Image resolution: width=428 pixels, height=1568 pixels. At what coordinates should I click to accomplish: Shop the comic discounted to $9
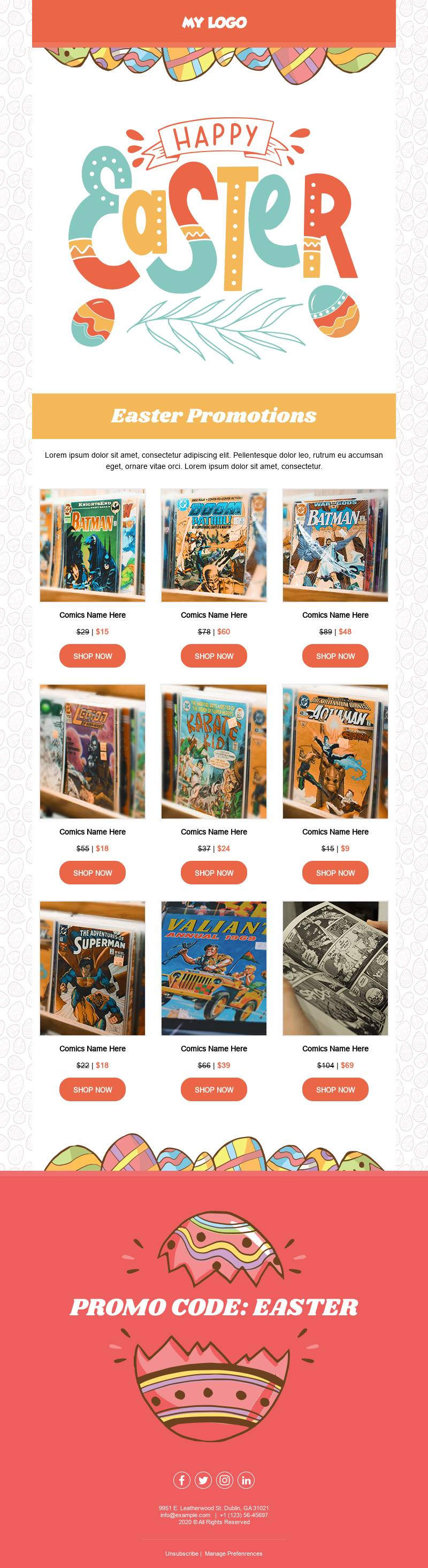[335, 872]
